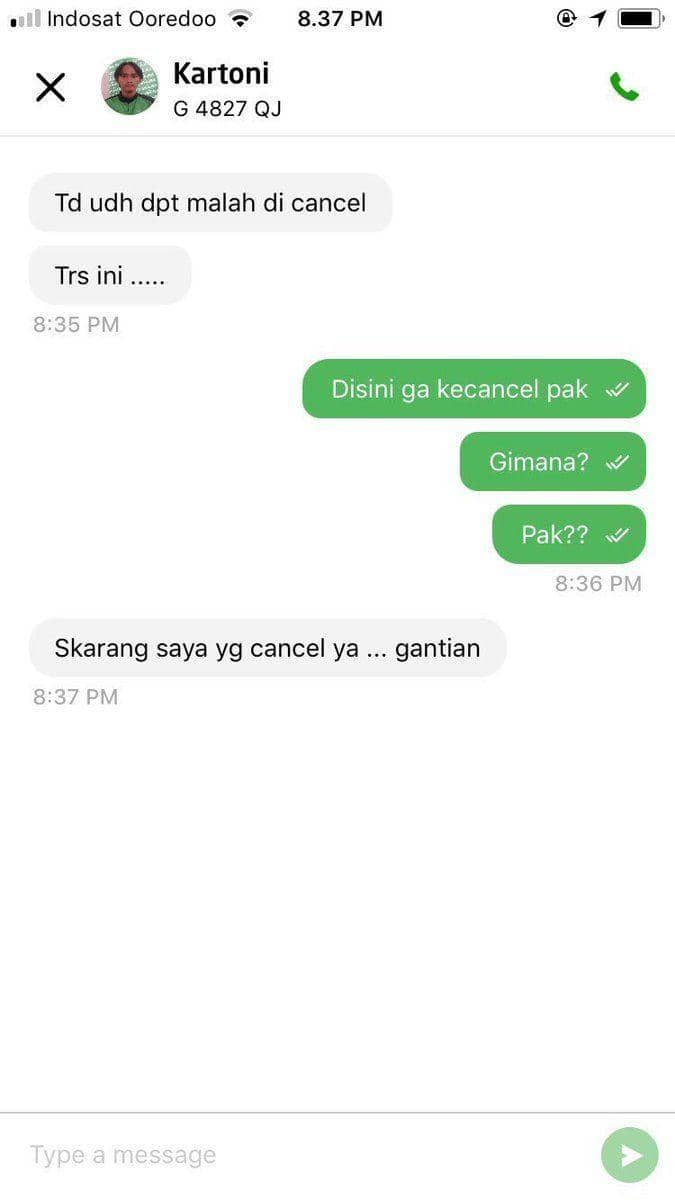
Task: Open Kartoni's profile picture
Action: coord(129,87)
